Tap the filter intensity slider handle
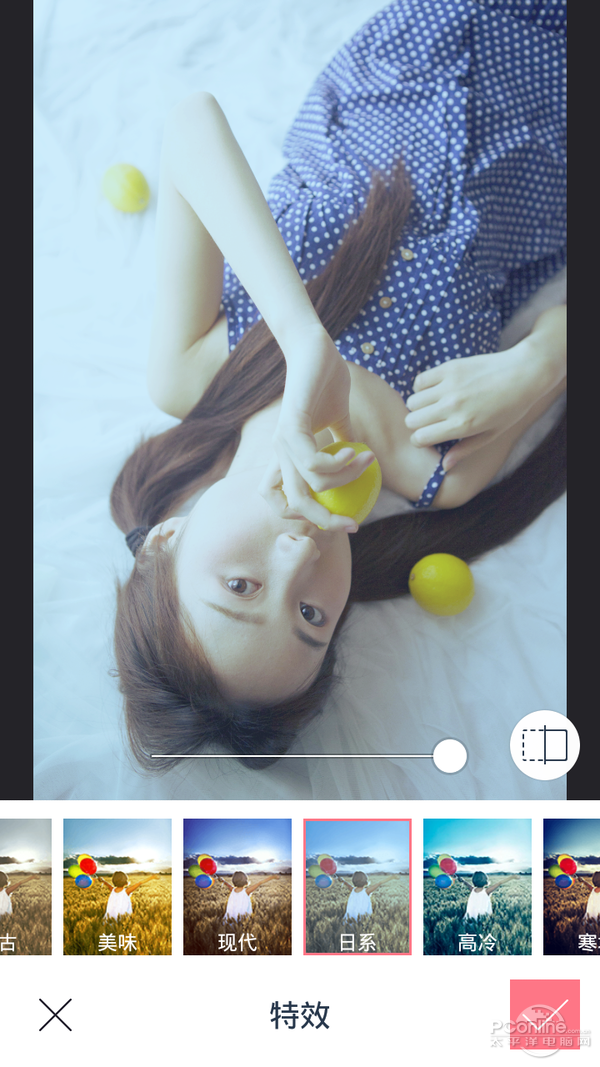 pos(450,756)
